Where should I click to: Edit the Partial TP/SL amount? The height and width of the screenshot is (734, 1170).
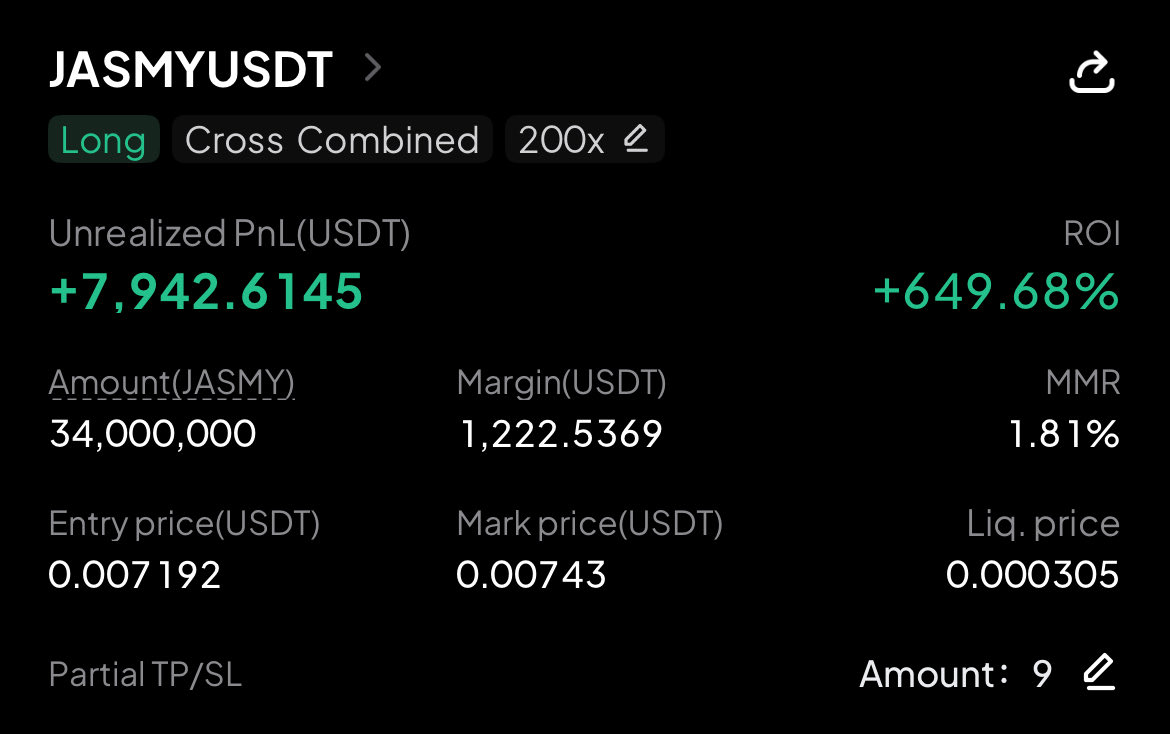pos(1098,672)
